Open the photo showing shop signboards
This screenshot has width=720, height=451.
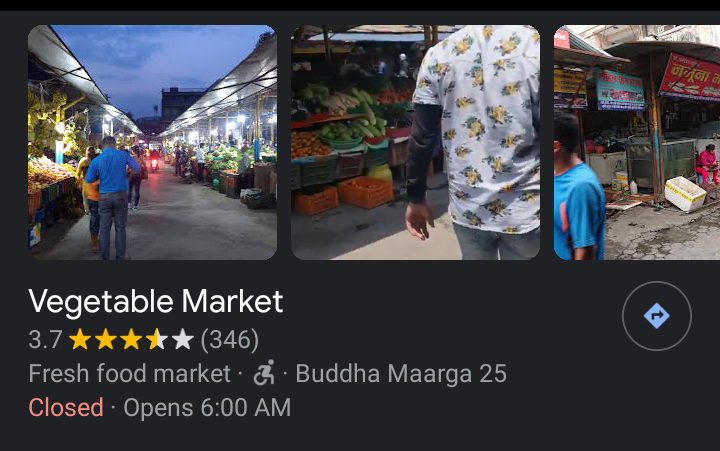pos(638,142)
